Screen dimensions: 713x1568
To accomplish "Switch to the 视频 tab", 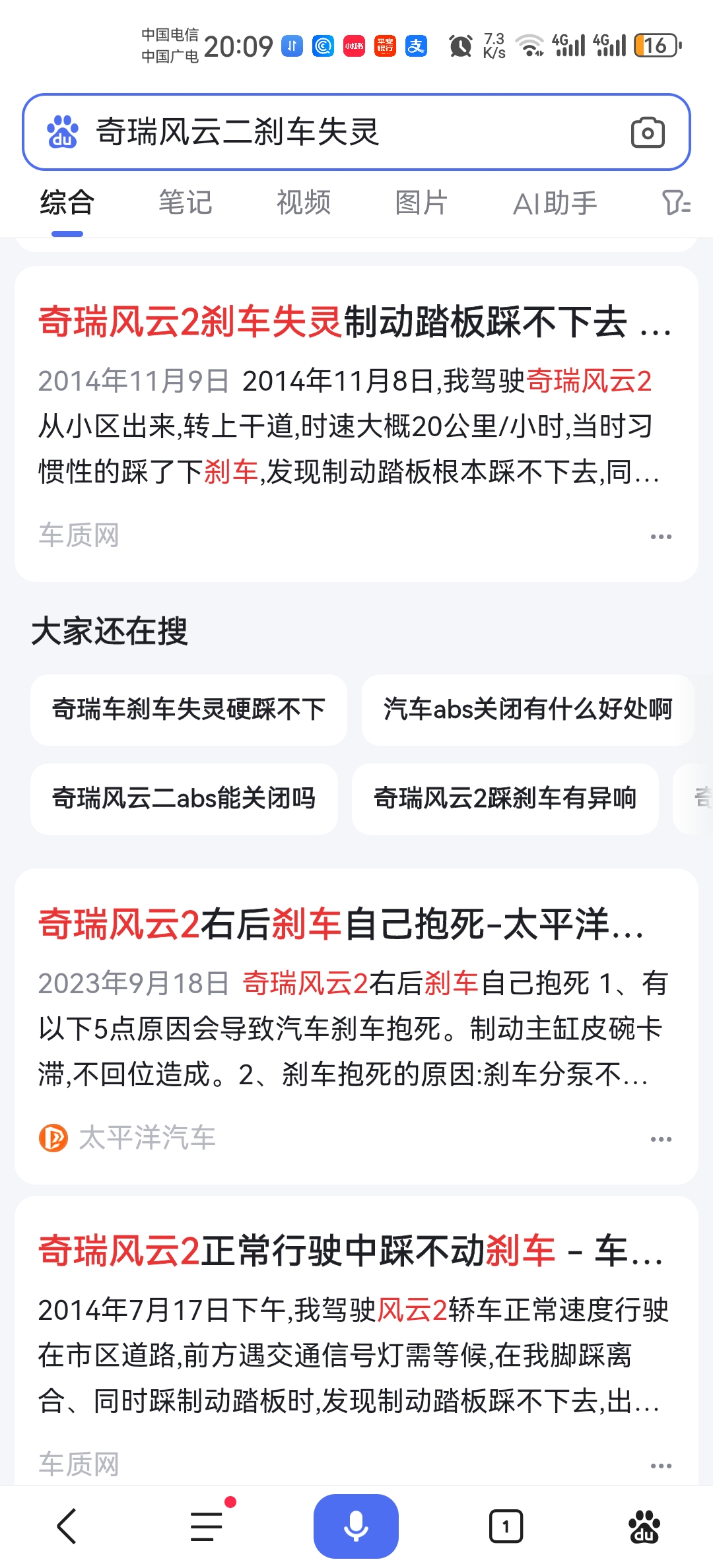I will point(304,203).
